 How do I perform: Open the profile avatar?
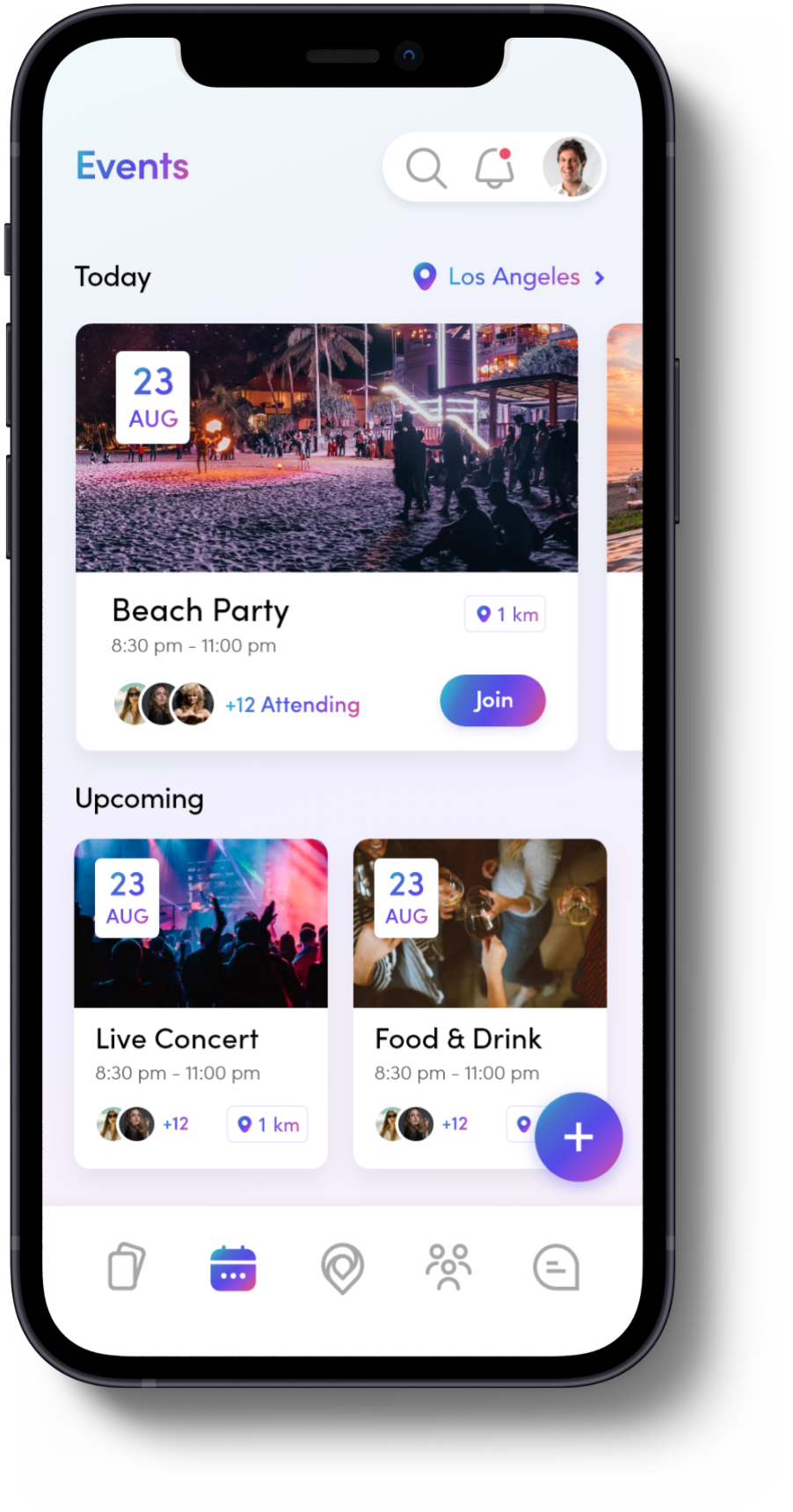[x=571, y=166]
